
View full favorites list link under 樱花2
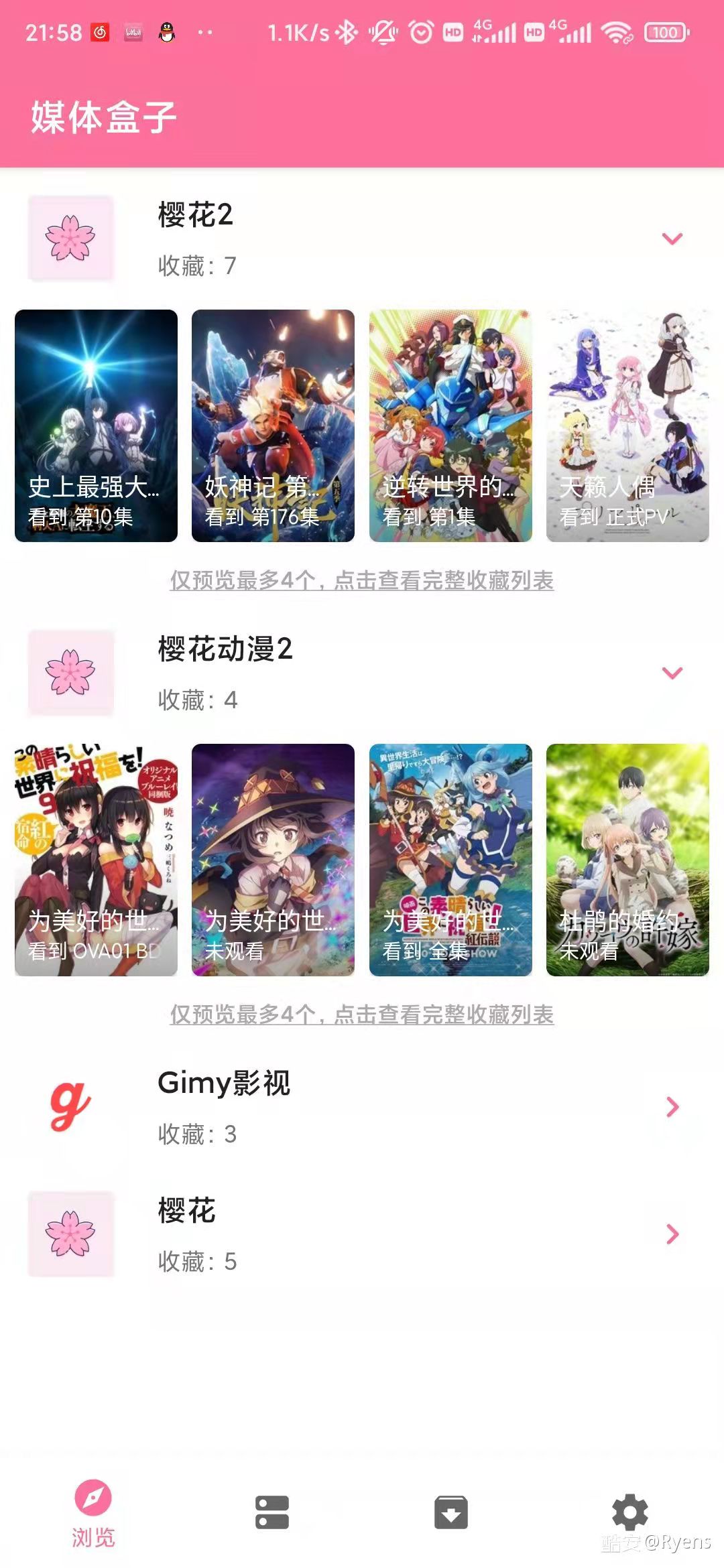click(x=362, y=580)
